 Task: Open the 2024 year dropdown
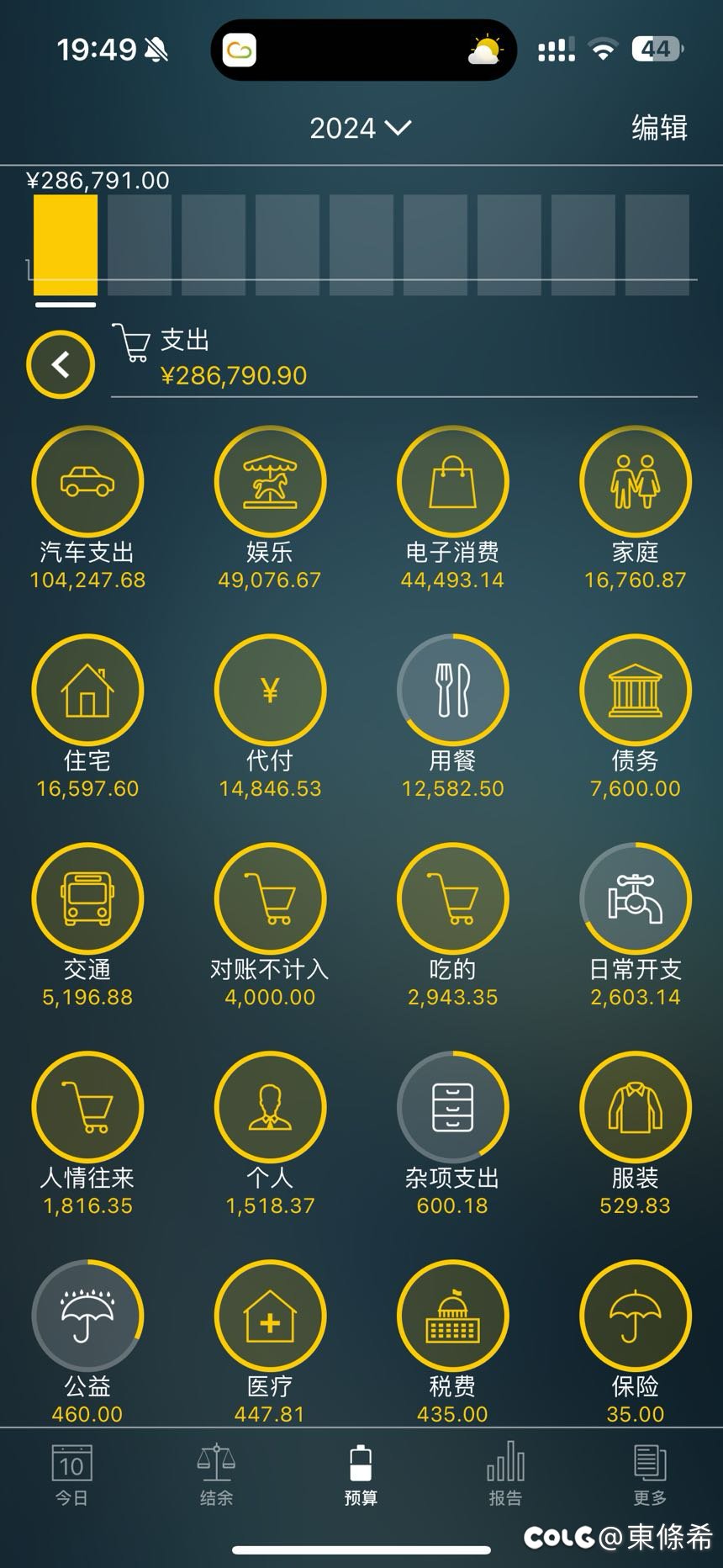(x=360, y=128)
